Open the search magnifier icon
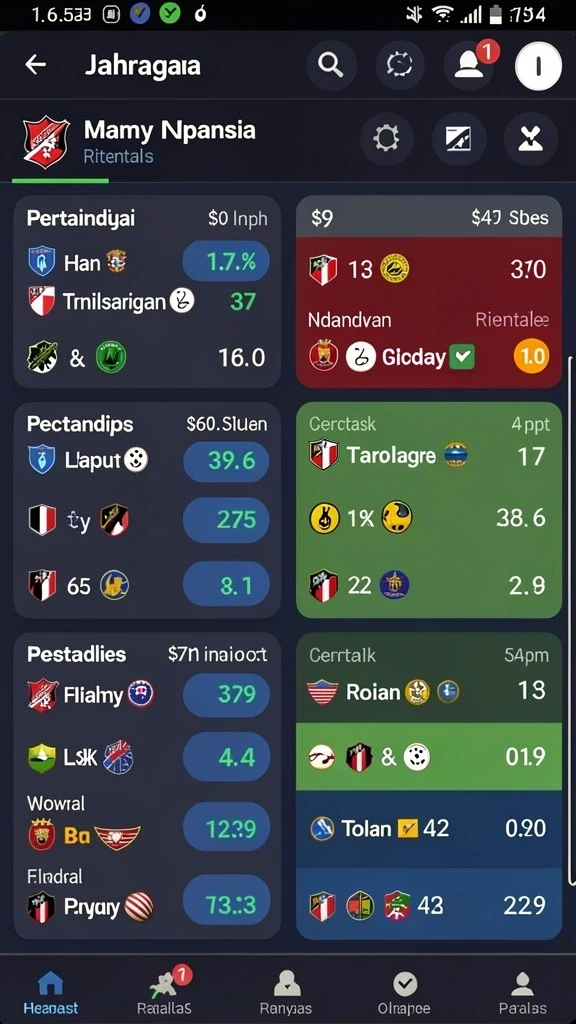The image size is (576, 1024). pyautogui.click(x=331, y=65)
